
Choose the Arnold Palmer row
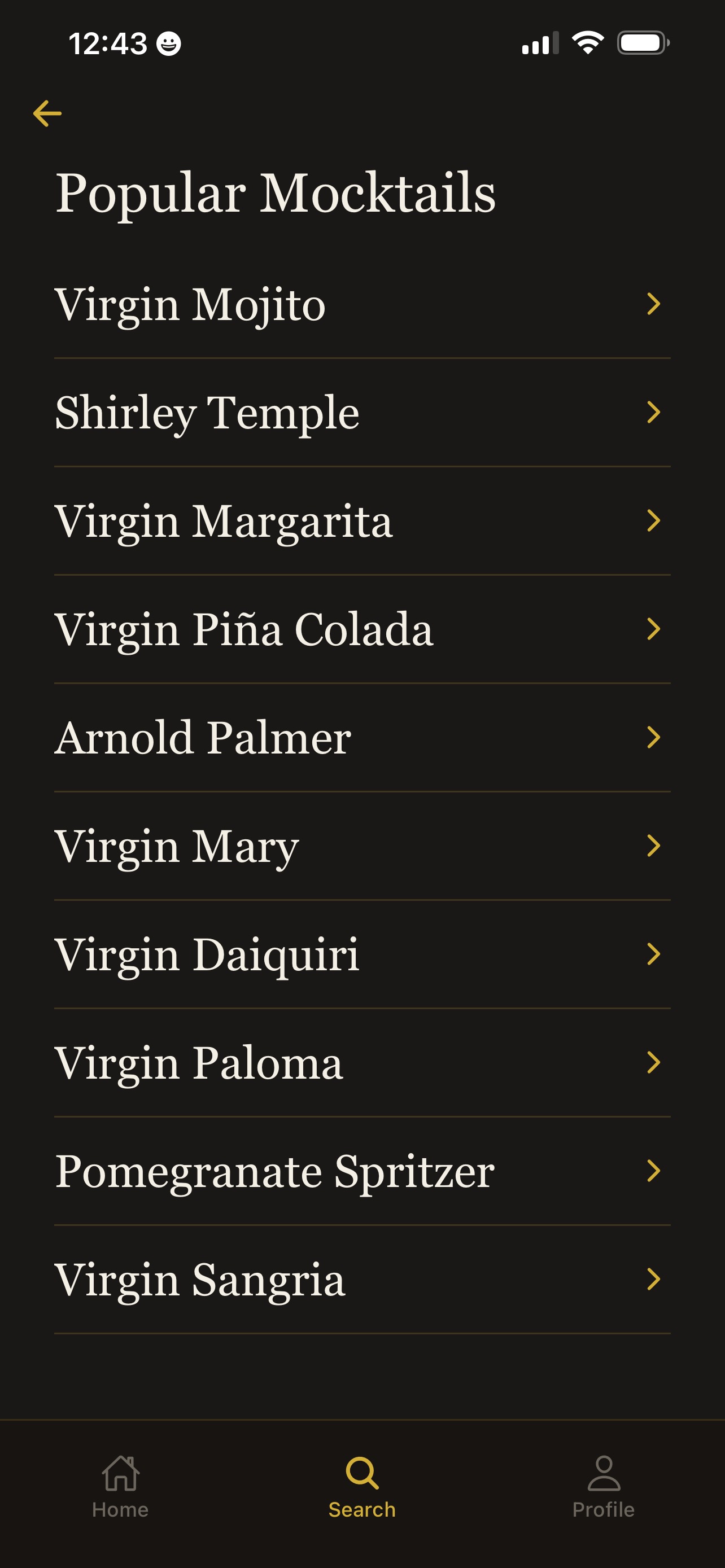[362, 738]
